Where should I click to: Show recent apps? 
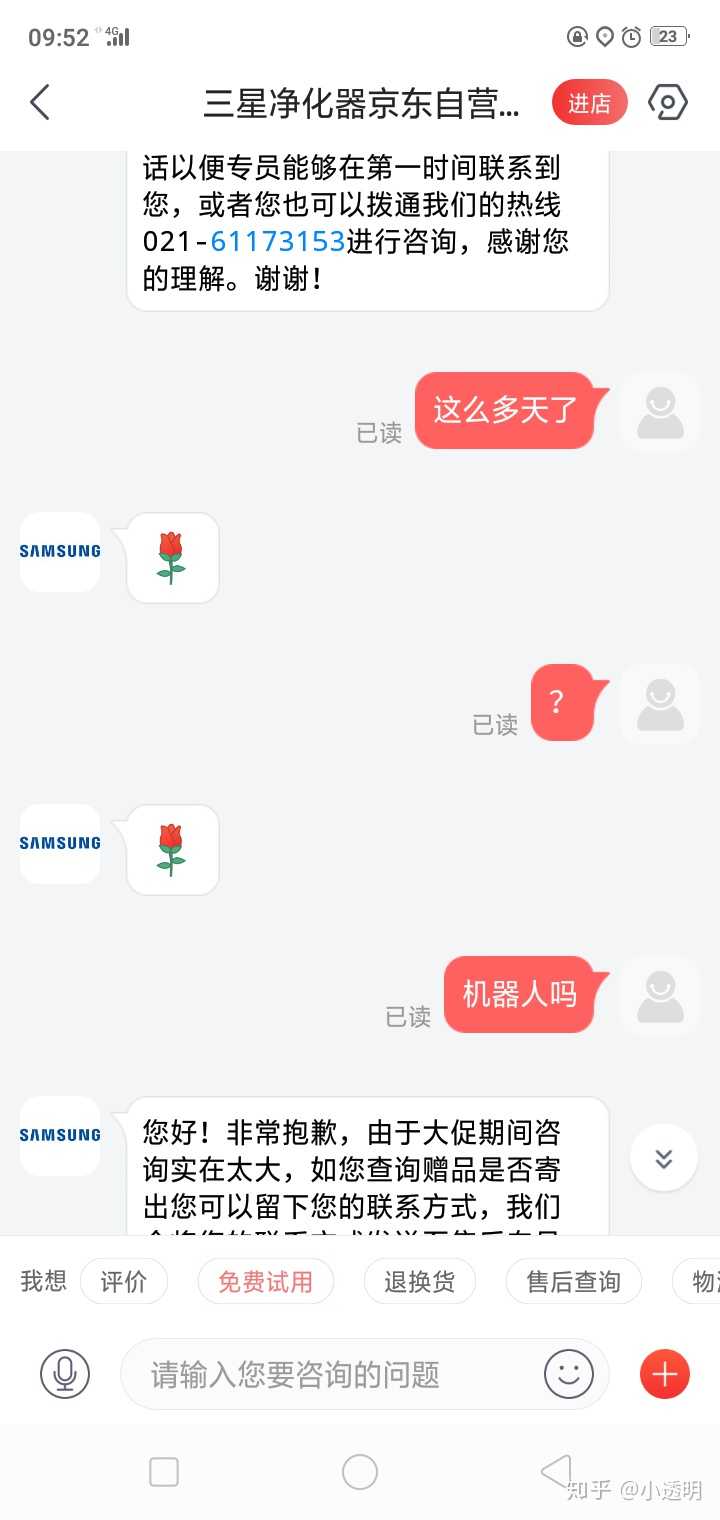164,1472
